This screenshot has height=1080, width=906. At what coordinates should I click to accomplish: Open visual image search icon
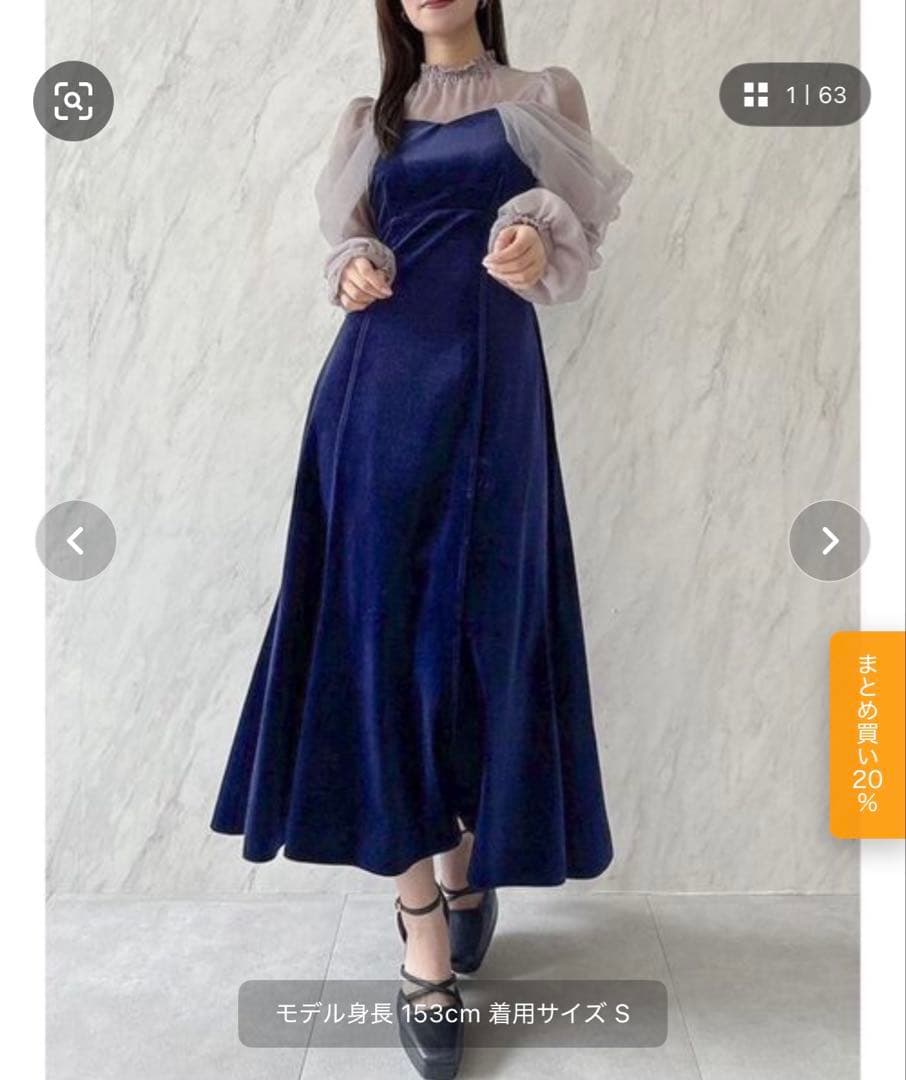[73, 101]
